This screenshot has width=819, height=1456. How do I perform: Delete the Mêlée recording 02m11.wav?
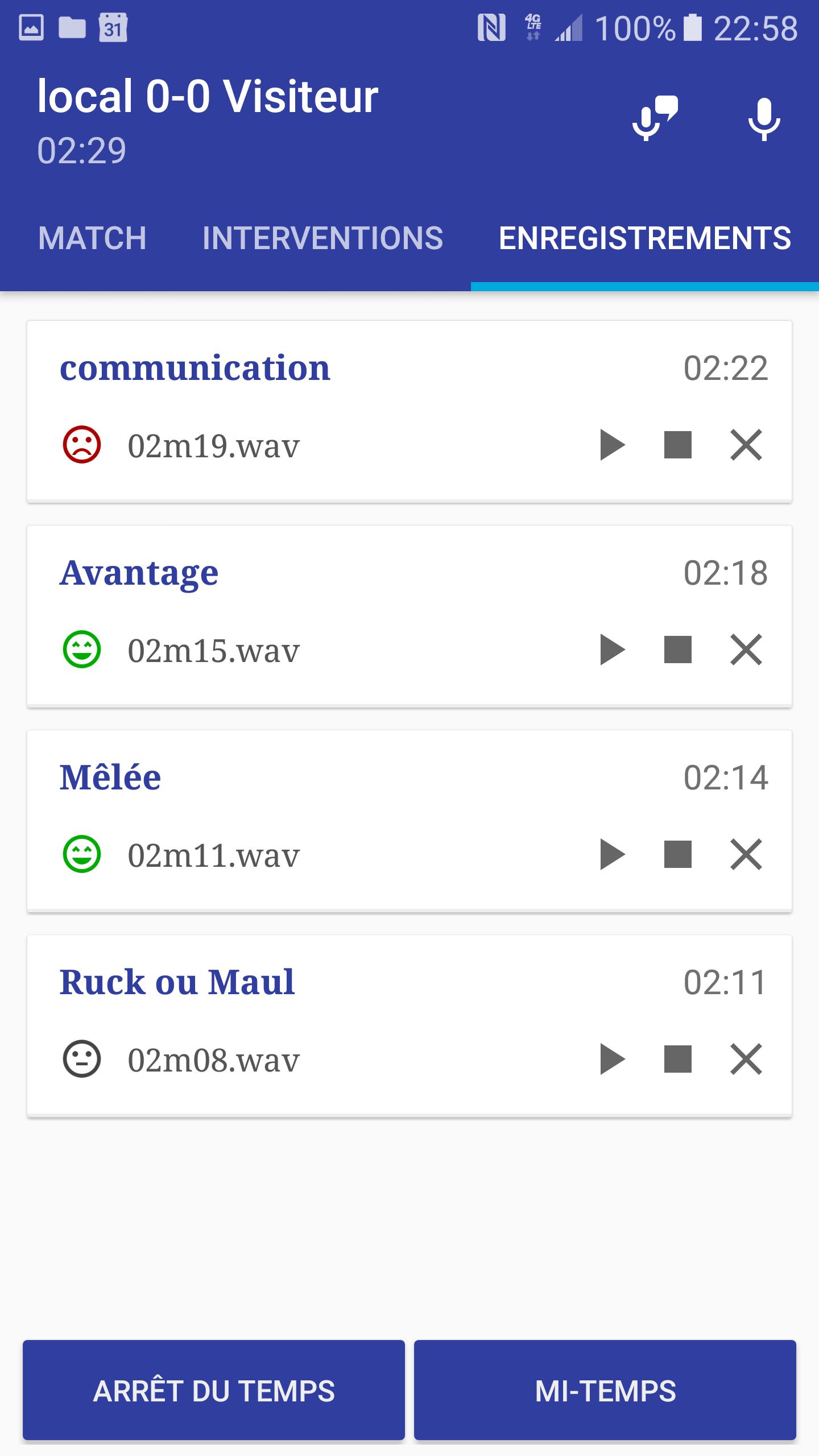[746, 854]
